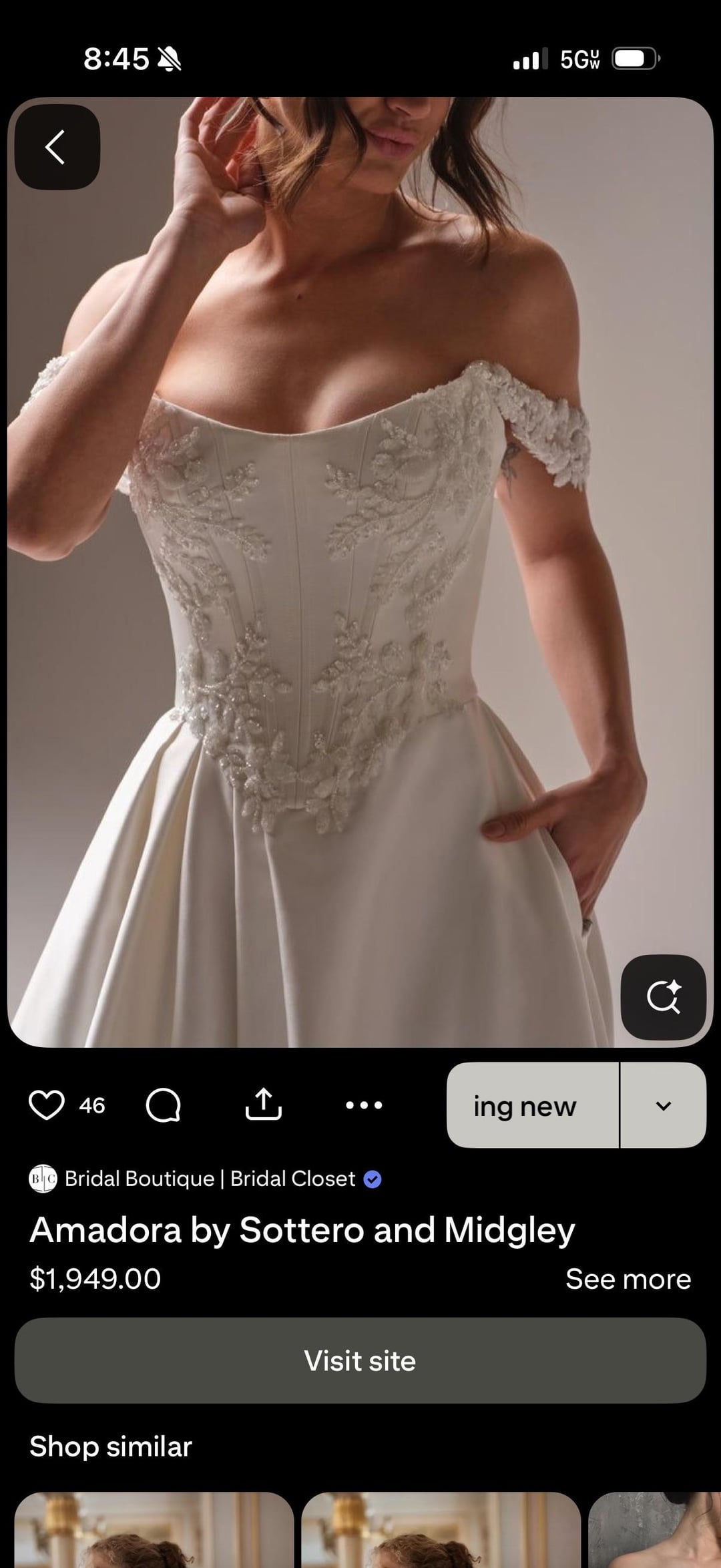
Task: Tap the visual search lens icon
Action: coord(663,997)
